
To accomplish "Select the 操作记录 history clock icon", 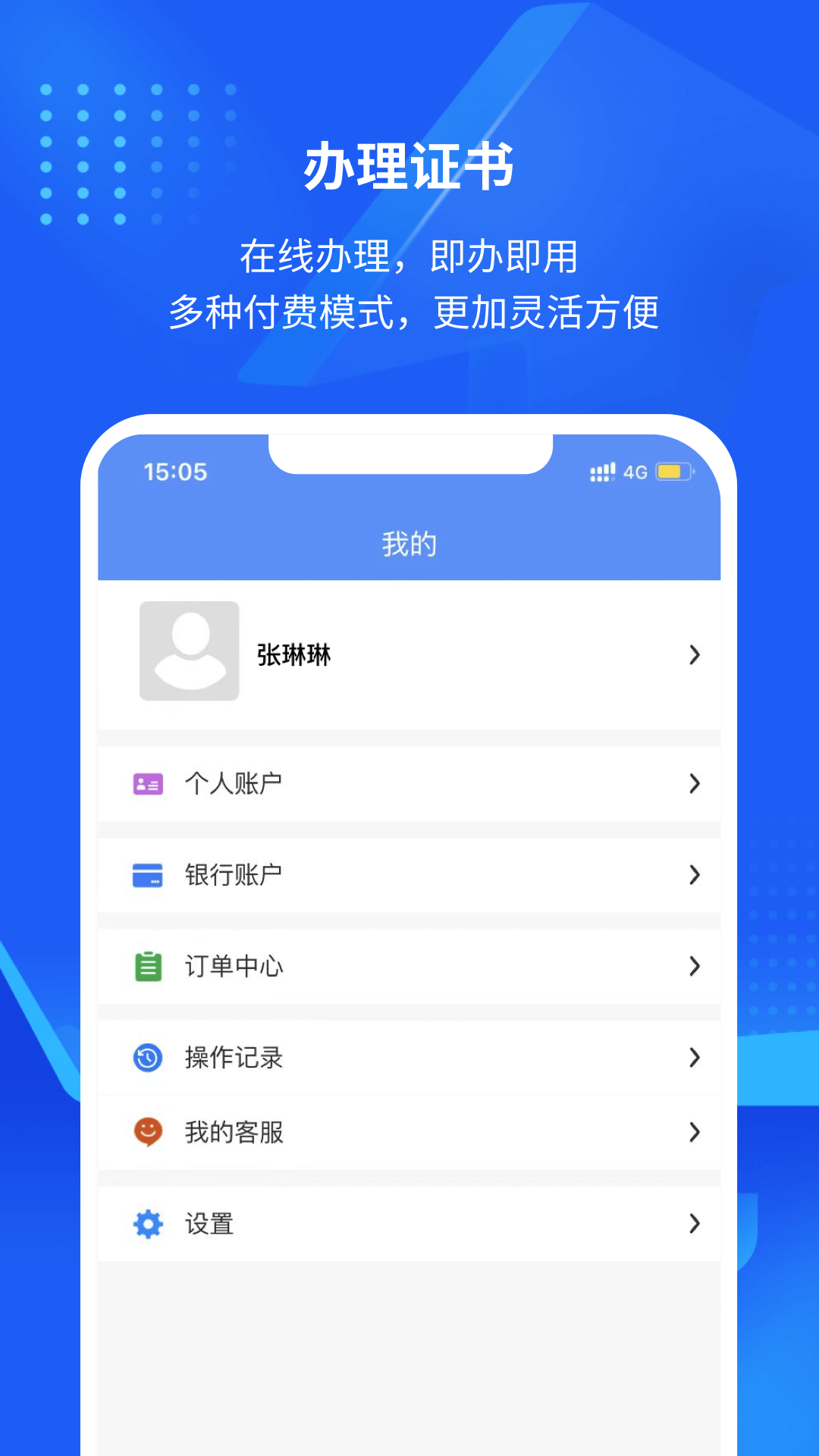I will coord(148,1056).
